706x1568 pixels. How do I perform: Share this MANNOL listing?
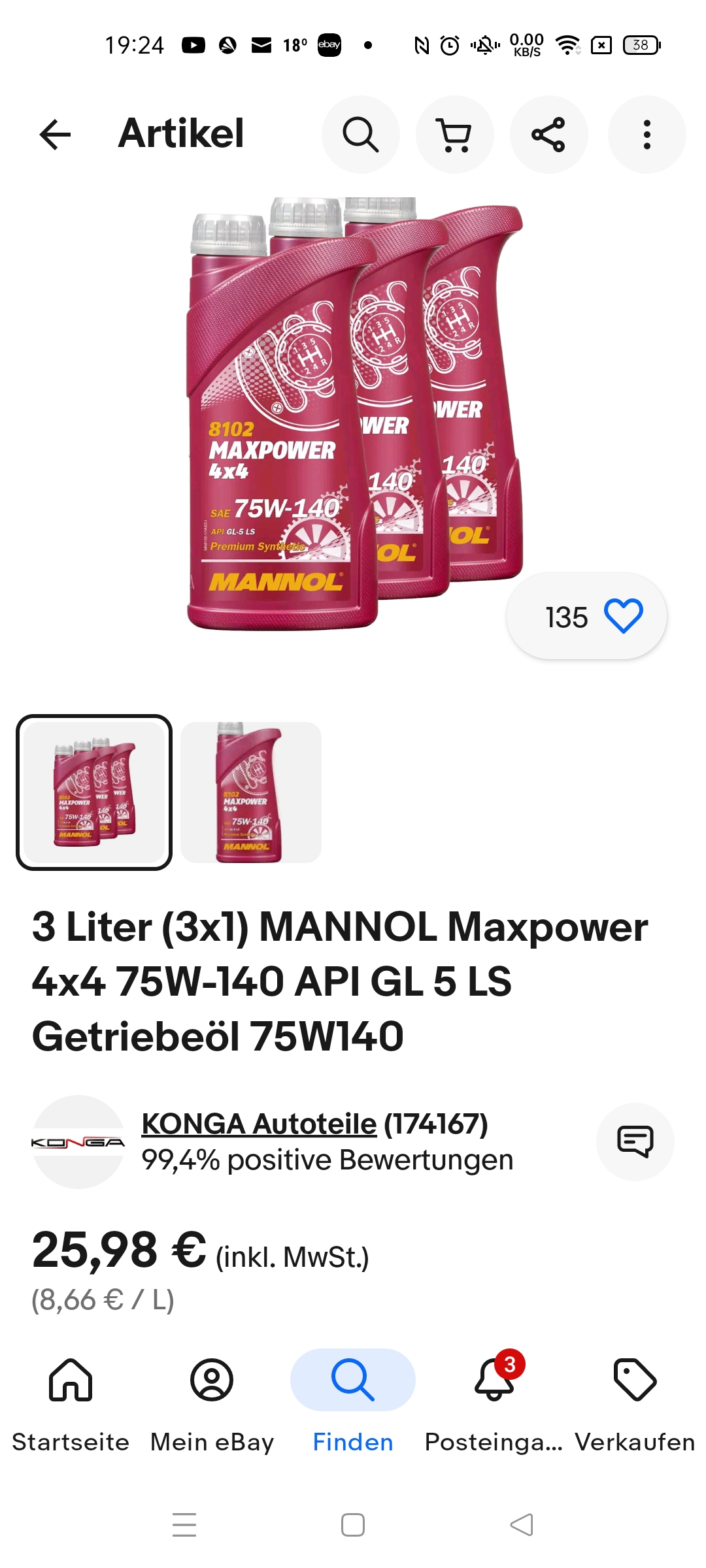[548, 135]
